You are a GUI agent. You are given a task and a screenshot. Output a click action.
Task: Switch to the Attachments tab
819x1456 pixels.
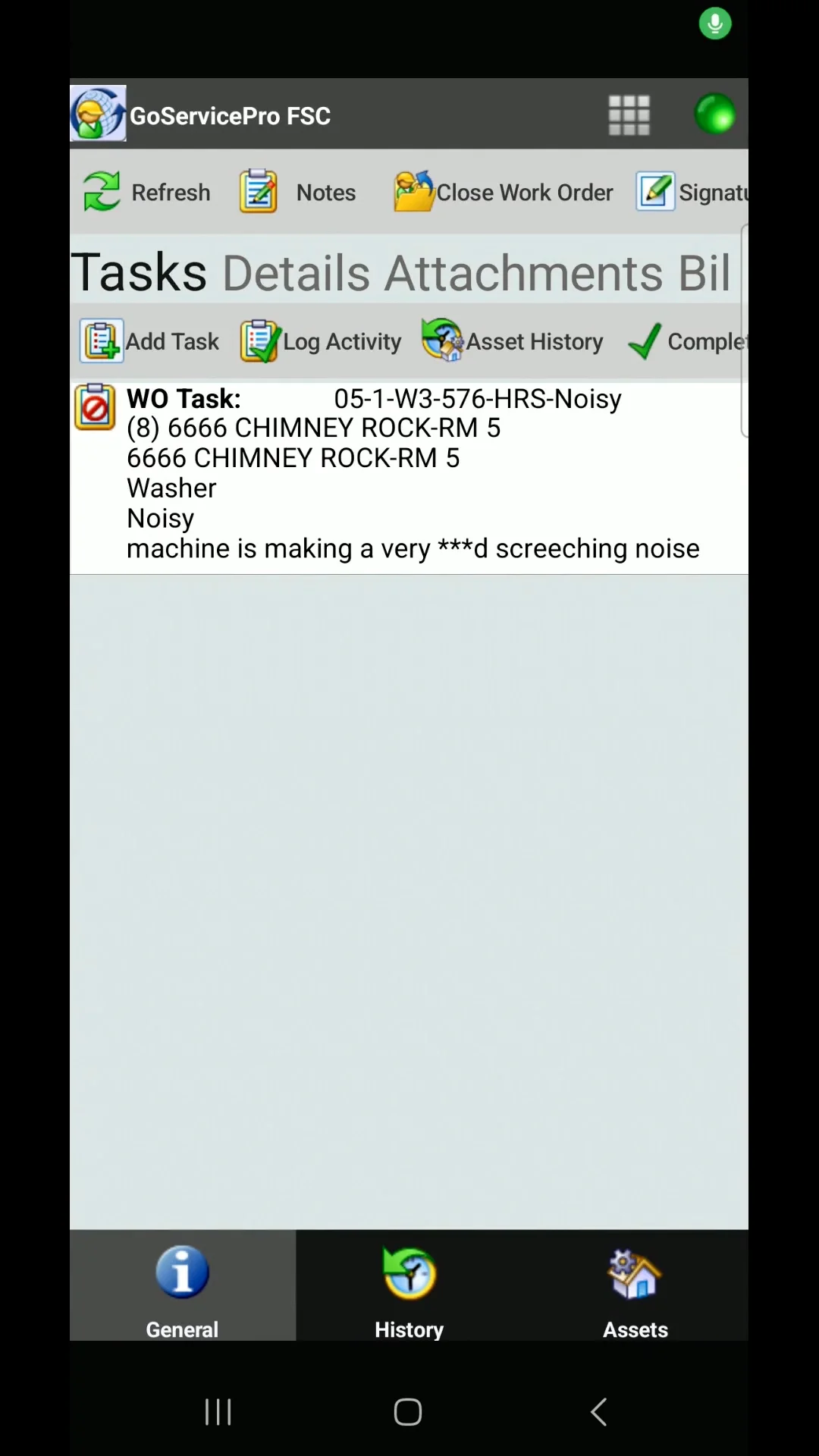[x=522, y=272]
